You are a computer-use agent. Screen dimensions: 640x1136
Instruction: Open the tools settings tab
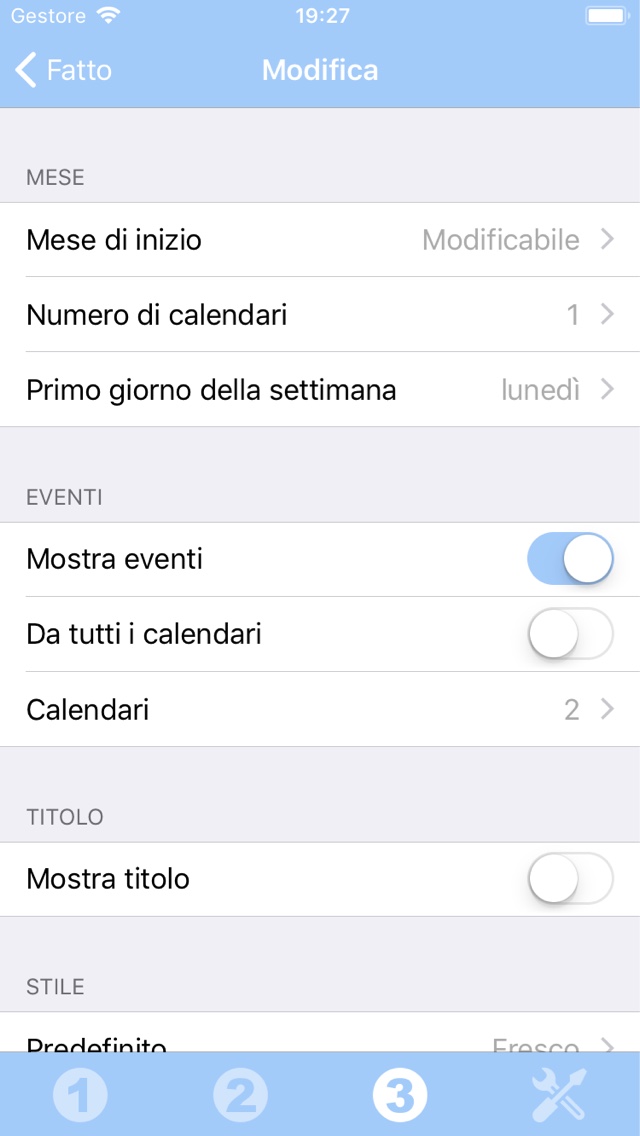click(560, 1094)
